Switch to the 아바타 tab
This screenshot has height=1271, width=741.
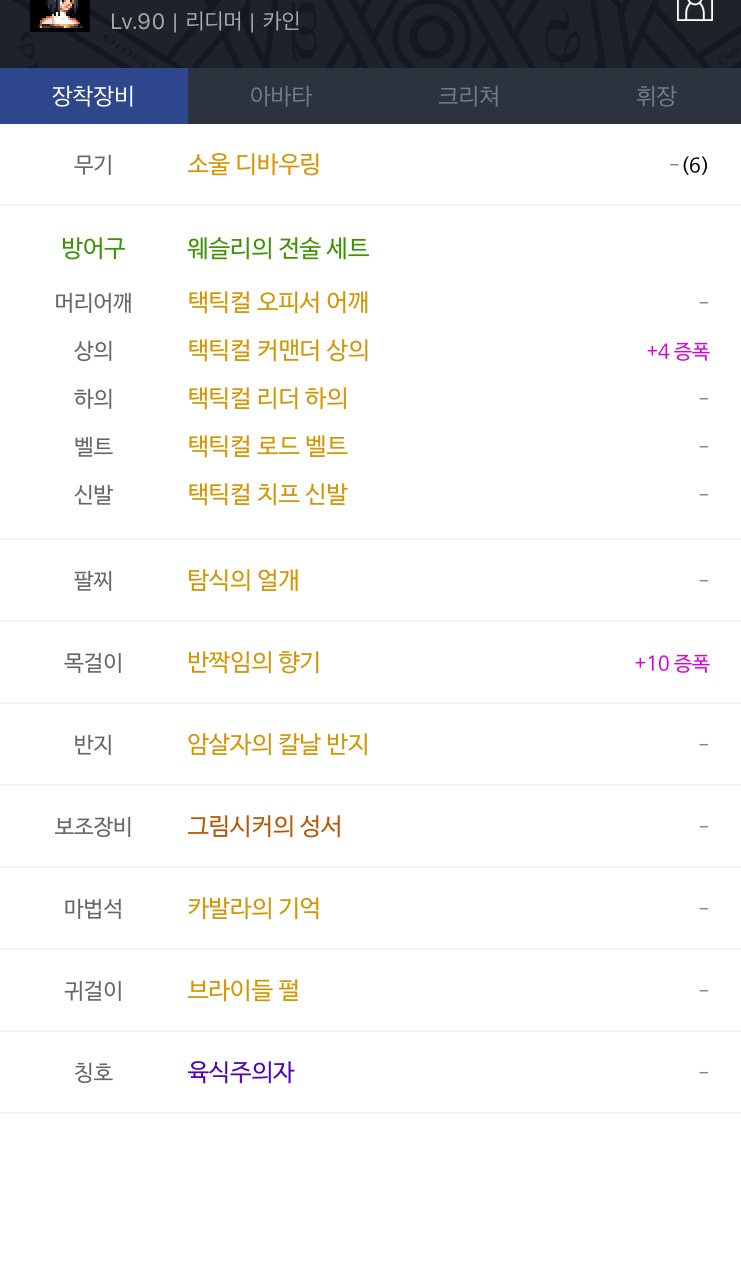click(x=281, y=96)
